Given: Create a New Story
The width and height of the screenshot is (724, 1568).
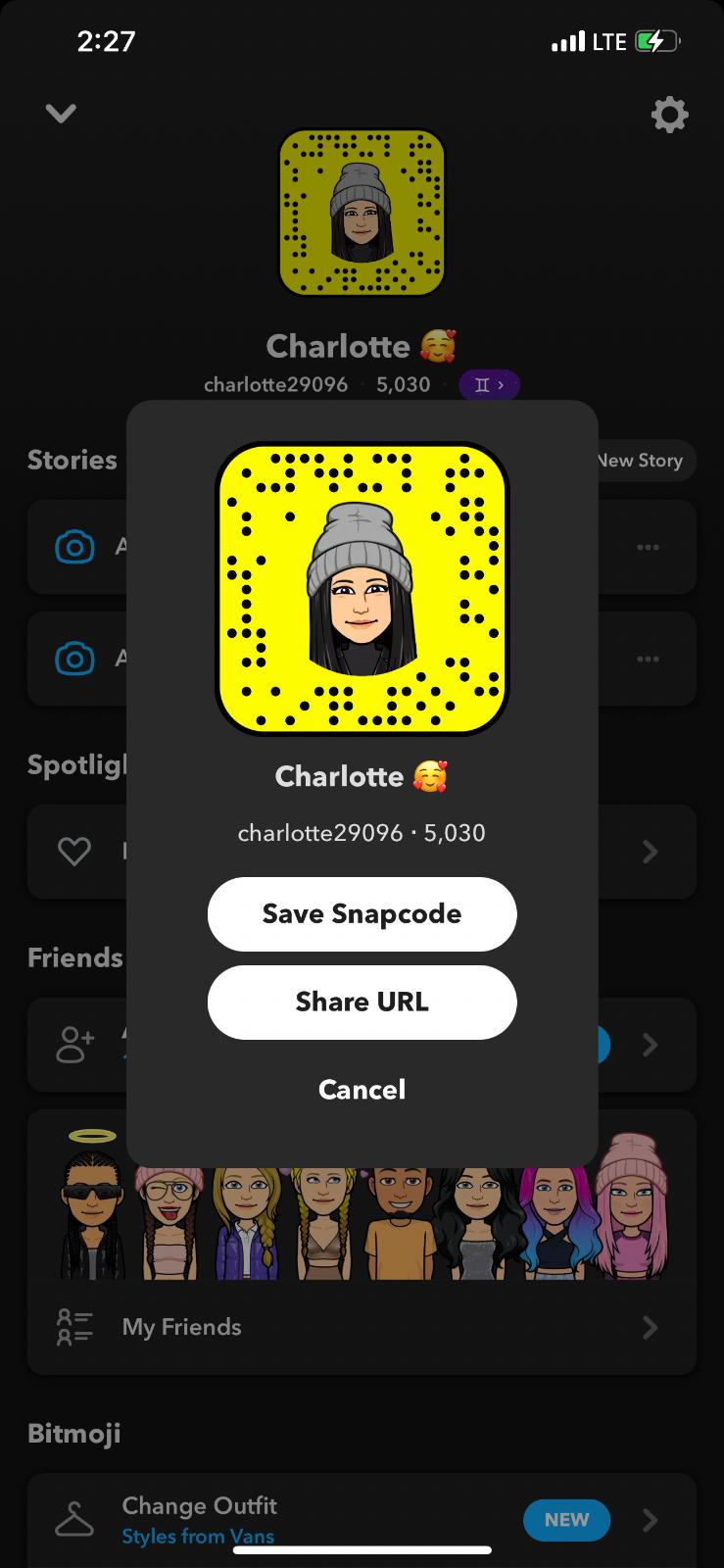Looking at the screenshot, I should point(643,461).
